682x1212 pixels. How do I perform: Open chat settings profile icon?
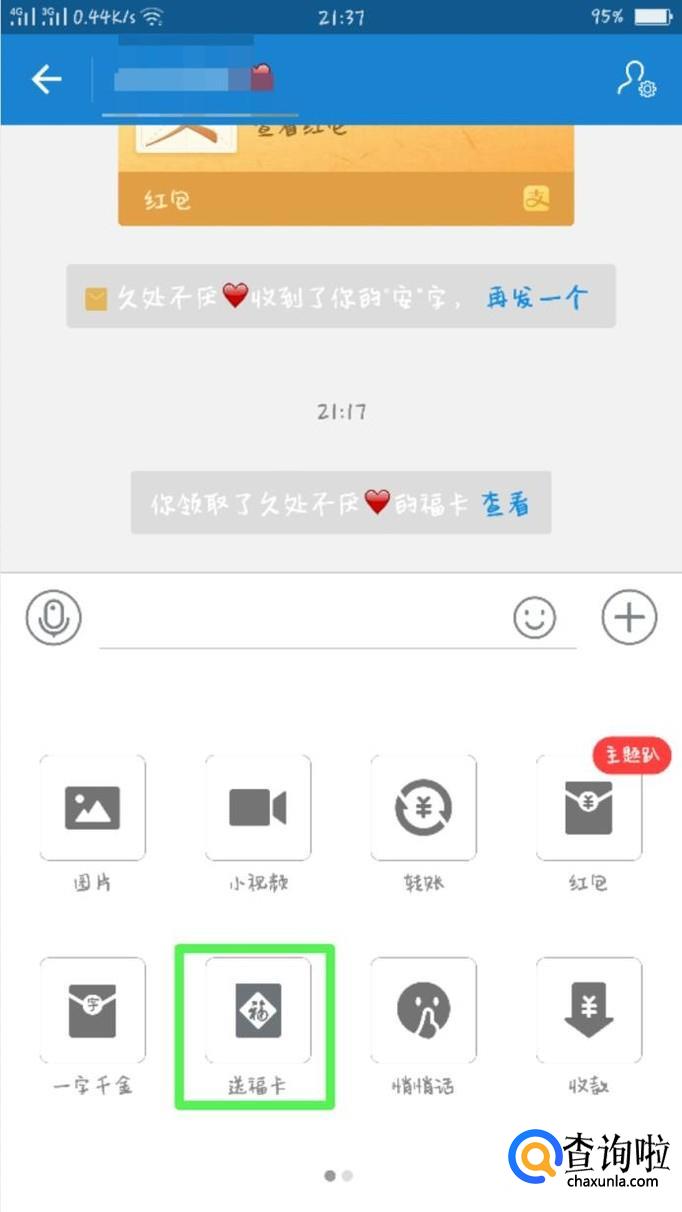[x=635, y=80]
